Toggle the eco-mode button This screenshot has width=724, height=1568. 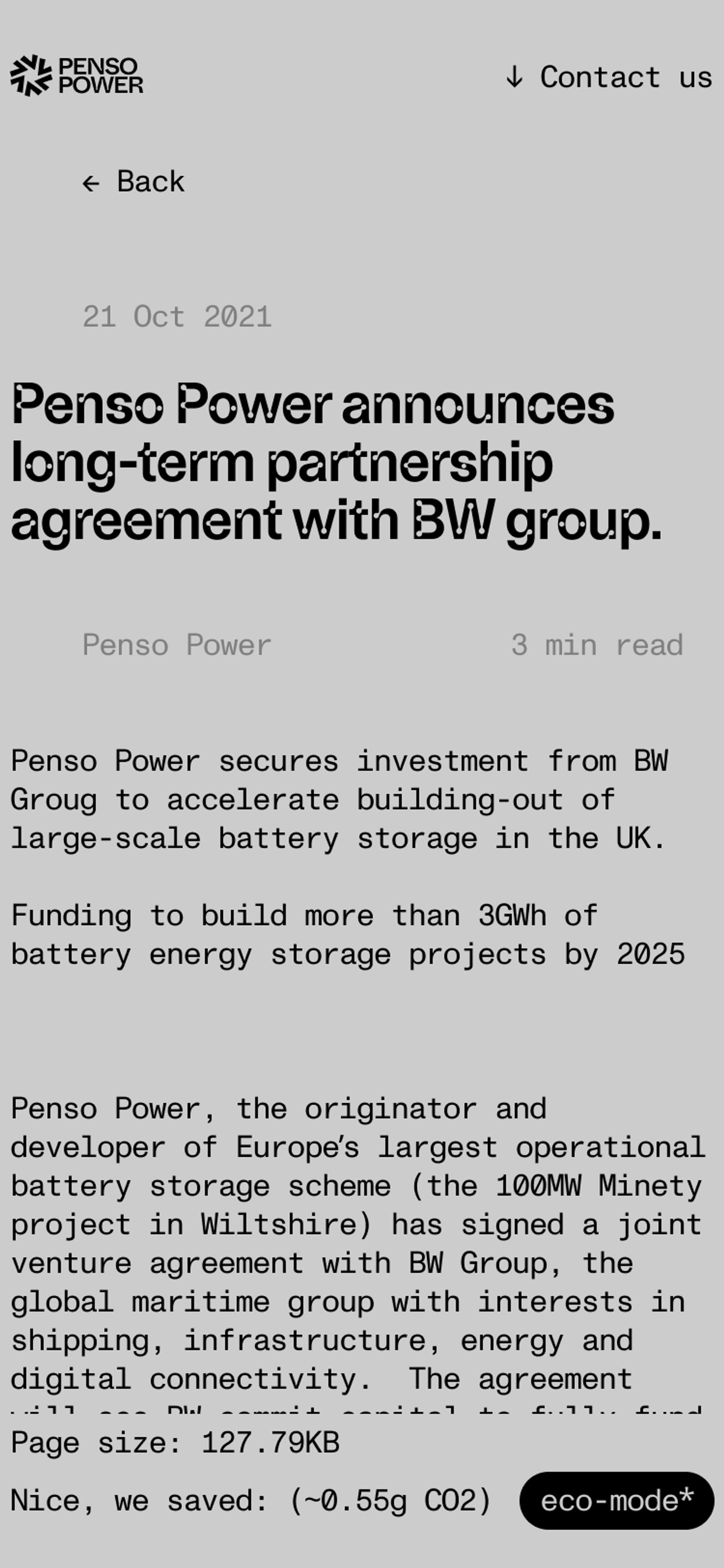tap(616, 1500)
